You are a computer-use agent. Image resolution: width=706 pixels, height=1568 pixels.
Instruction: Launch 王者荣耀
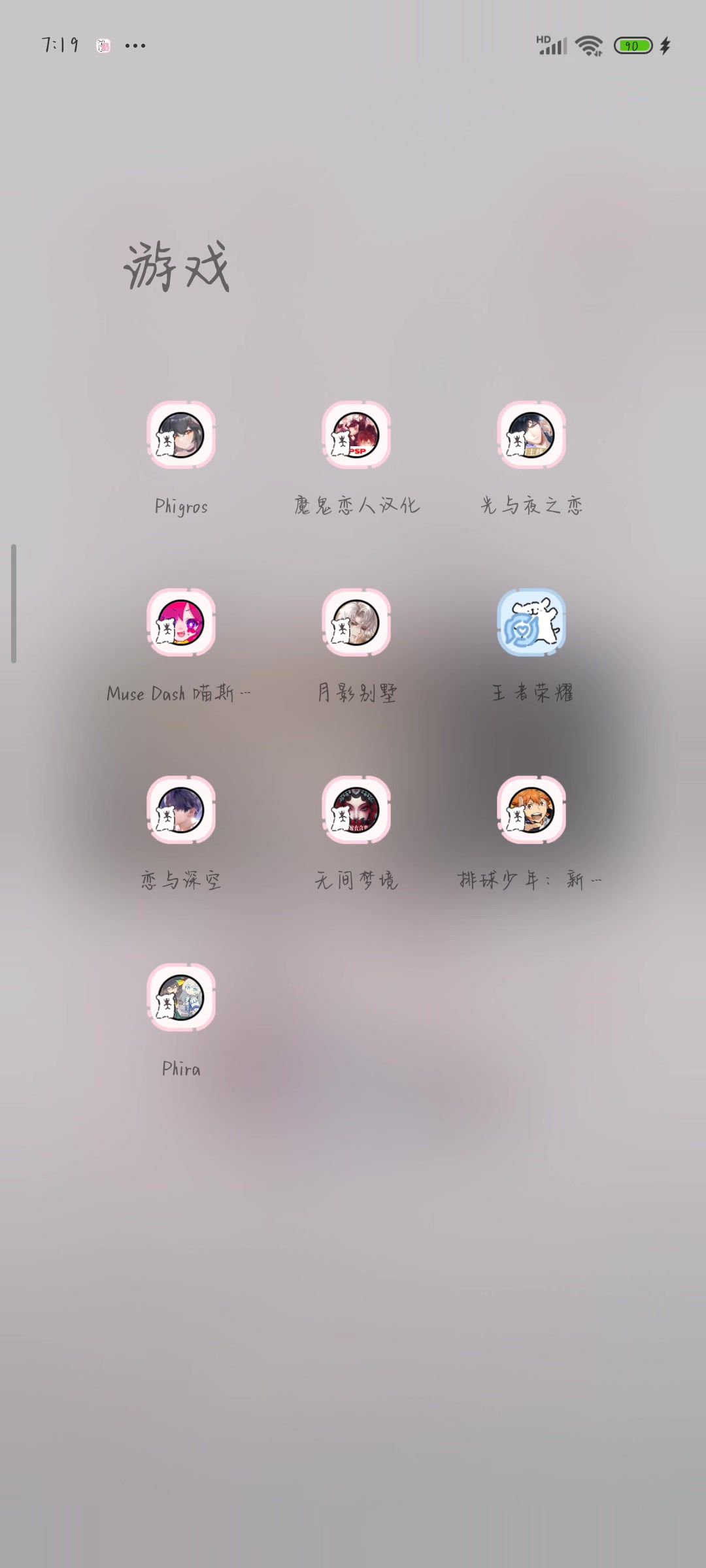pyautogui.click(x=531, y=623)
